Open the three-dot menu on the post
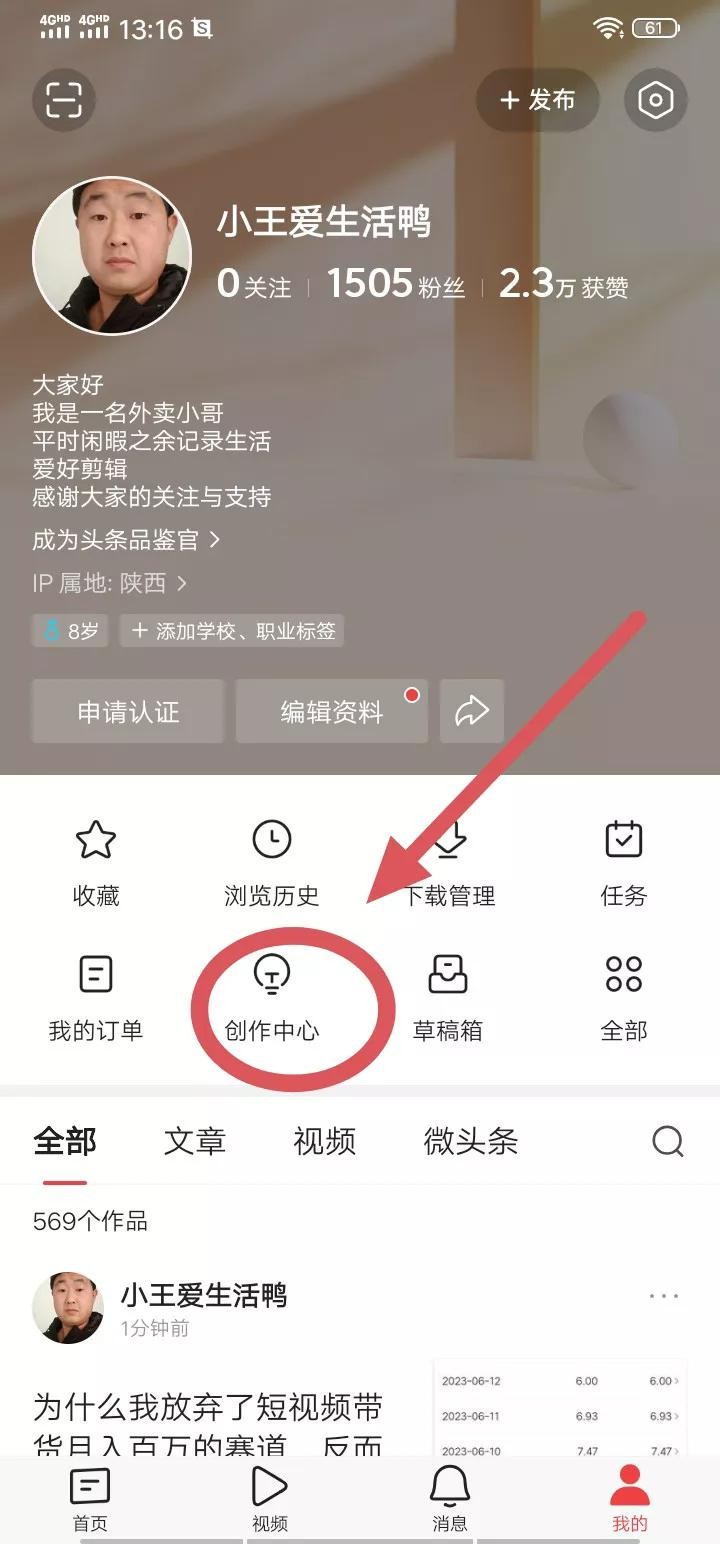 [663, 1297]
